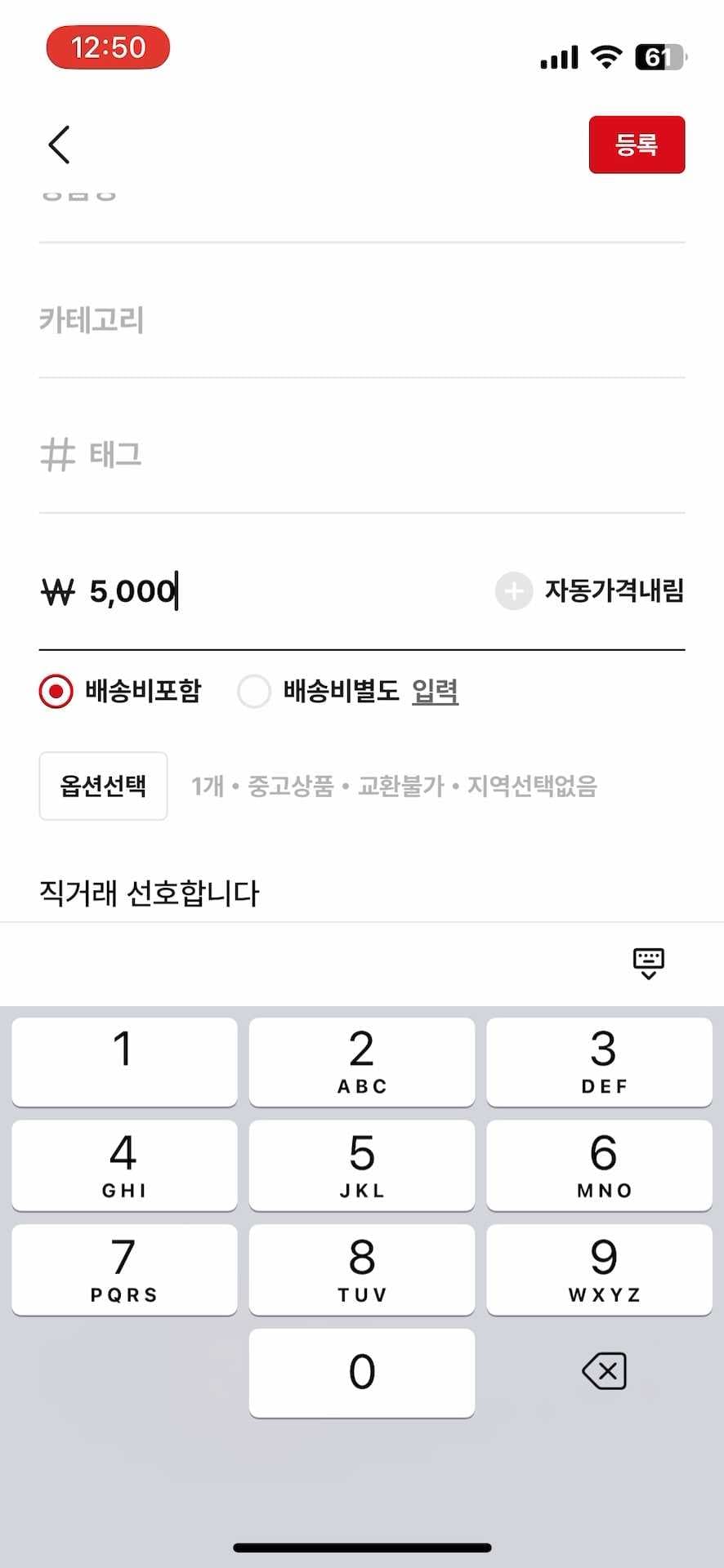Choose 배송비별도 shipping option
The height and width of the screenshot is (1568, 724).
255,691
